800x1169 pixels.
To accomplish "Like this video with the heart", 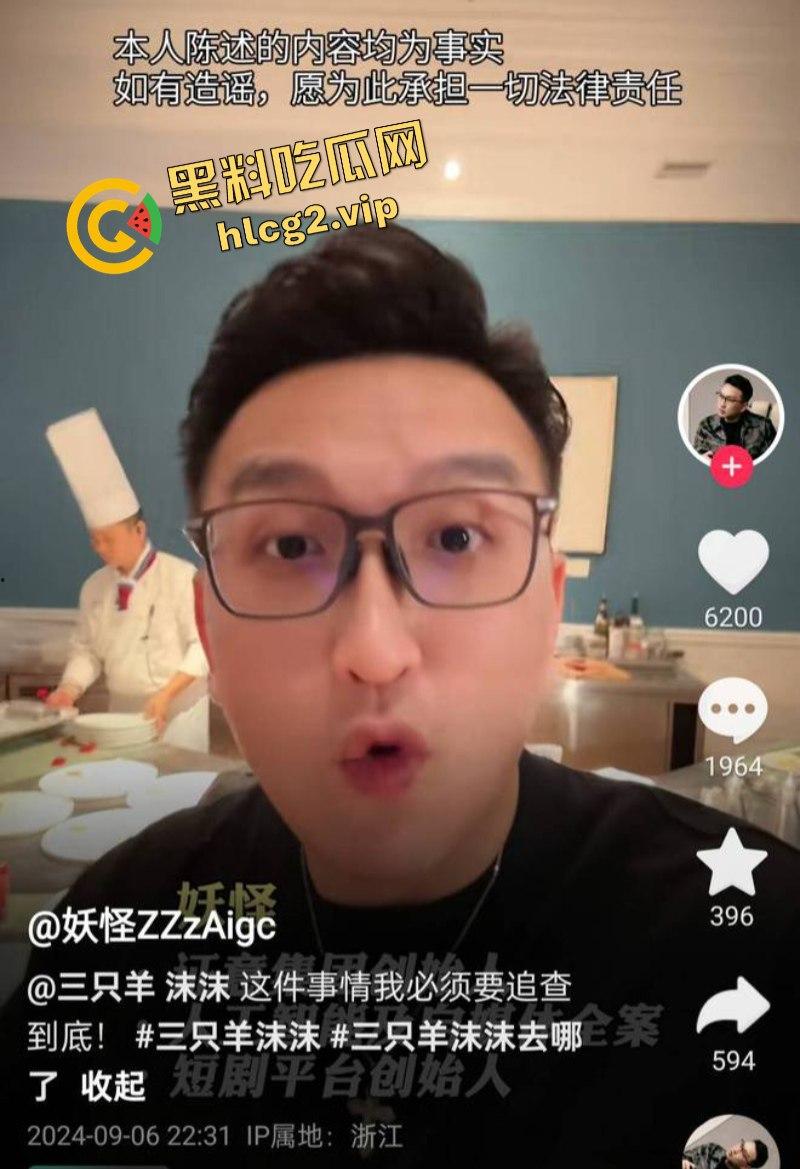I will point(733,562).
